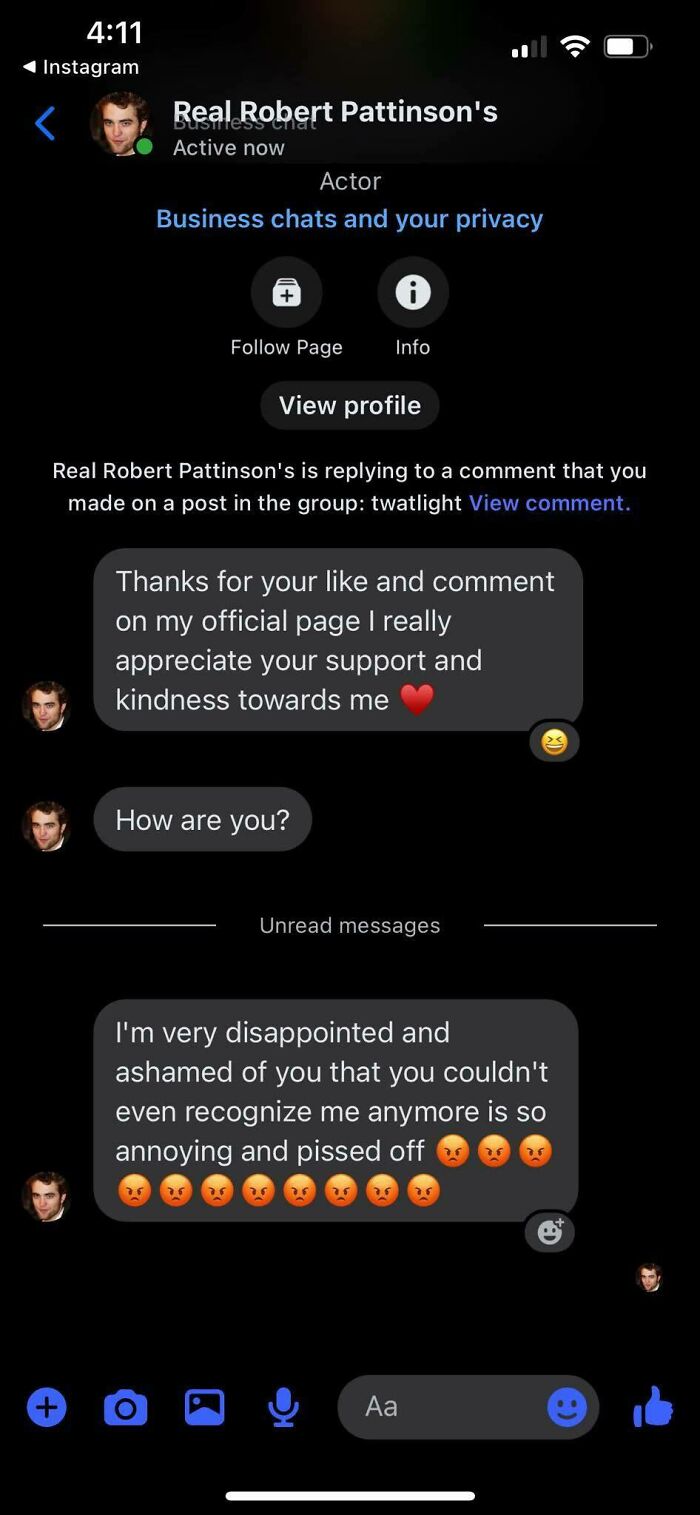This screenshot has height=1515, width=700.
Task: Add a reaction to the angry message
Action: 549,1231
